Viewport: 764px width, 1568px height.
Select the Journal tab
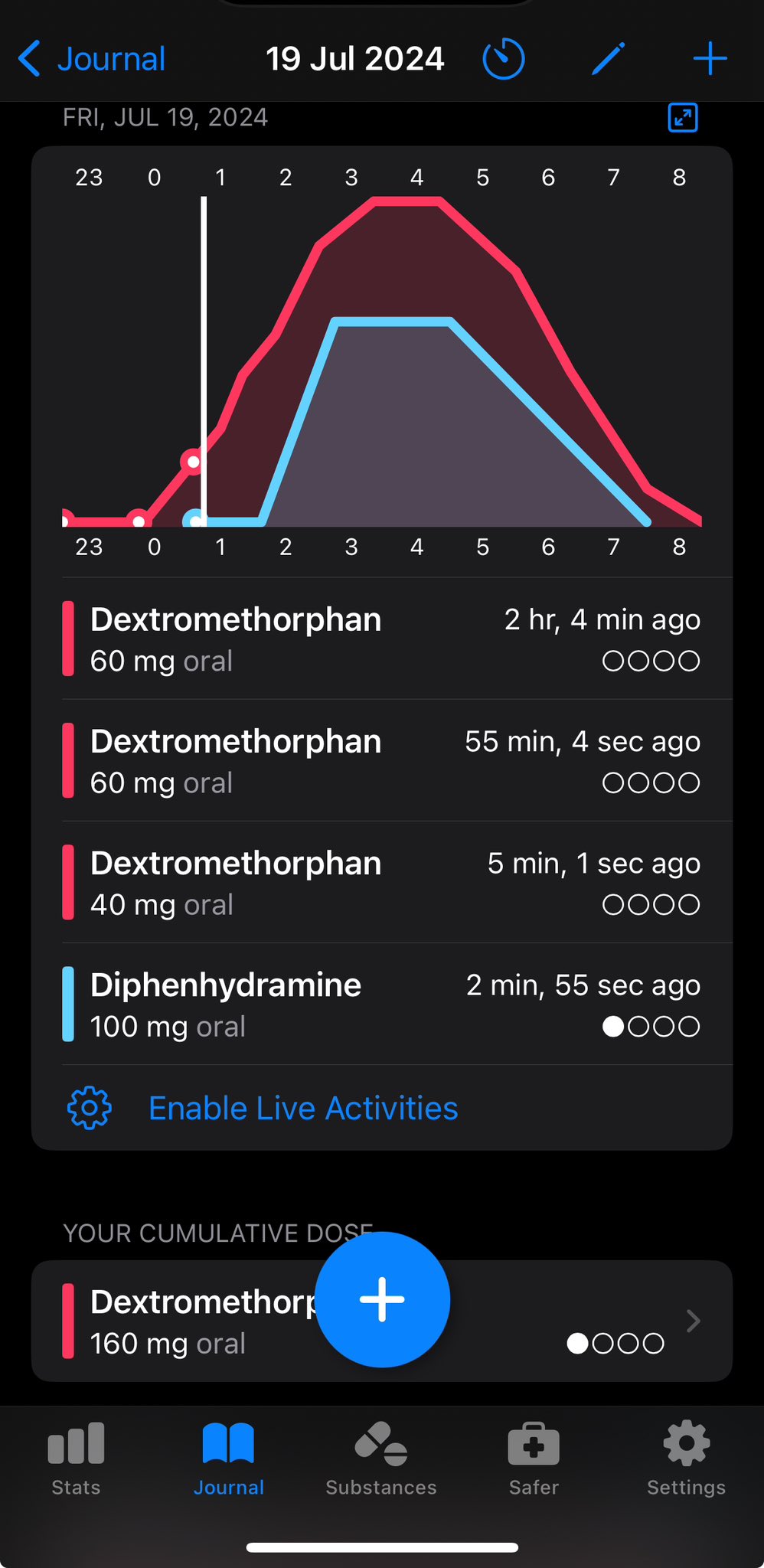[x=228, y=1459]
